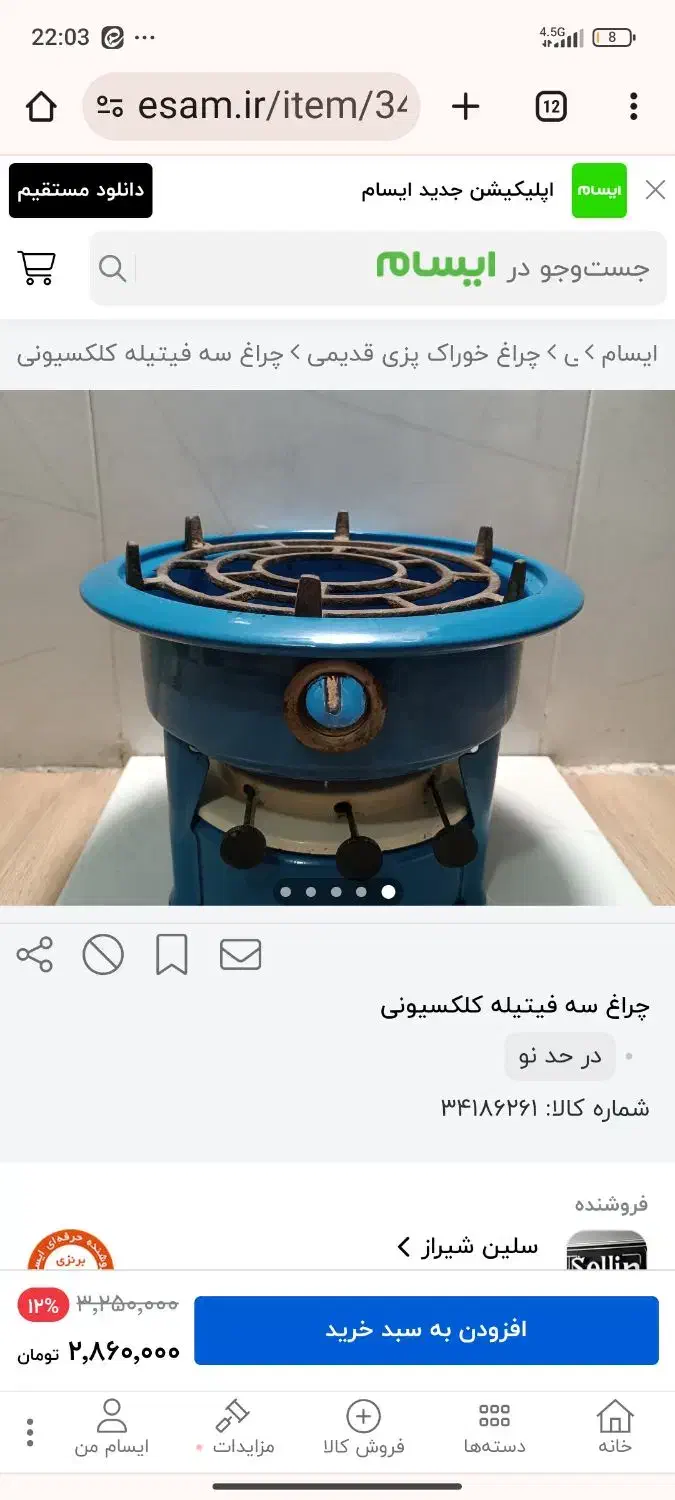Tap the دانلود مستقیم download button
The height and width of the screenshot is (1500, 675).
point(81,190)
